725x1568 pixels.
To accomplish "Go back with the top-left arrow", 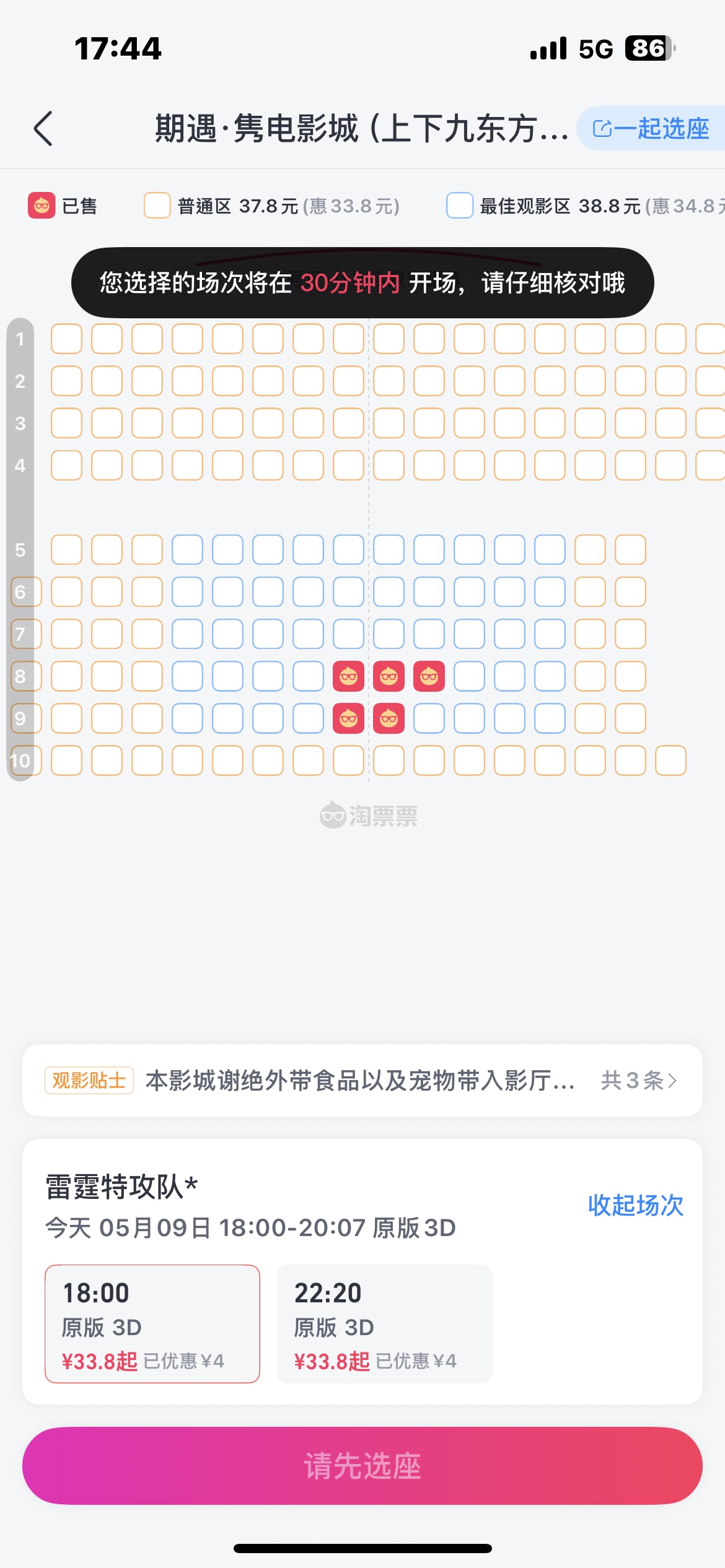I will 43,129.
